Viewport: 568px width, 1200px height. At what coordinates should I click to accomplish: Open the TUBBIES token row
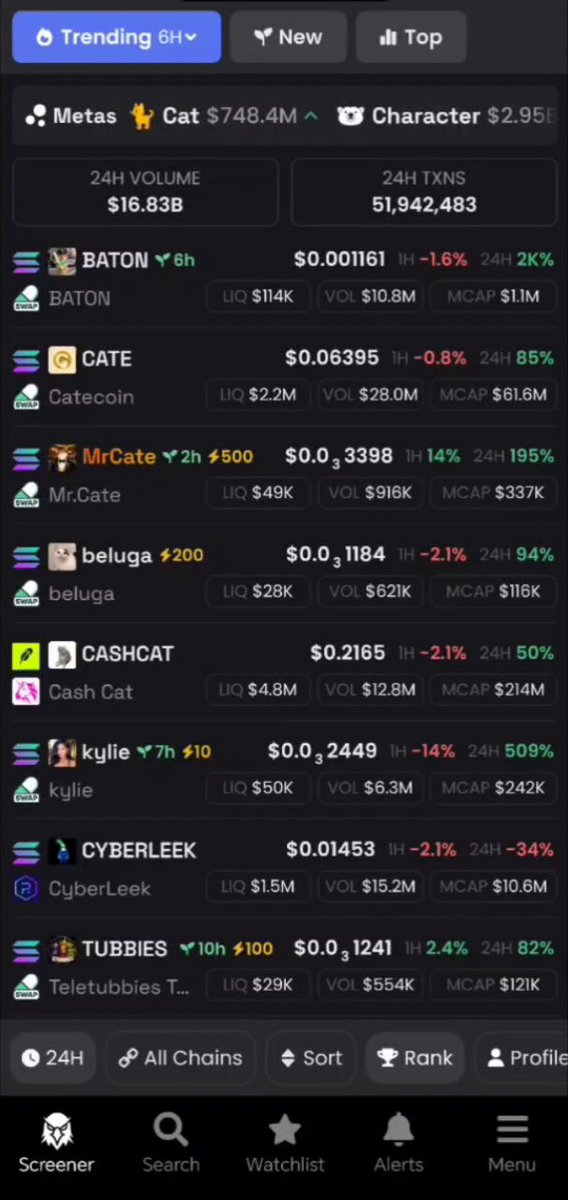(284, 967)
